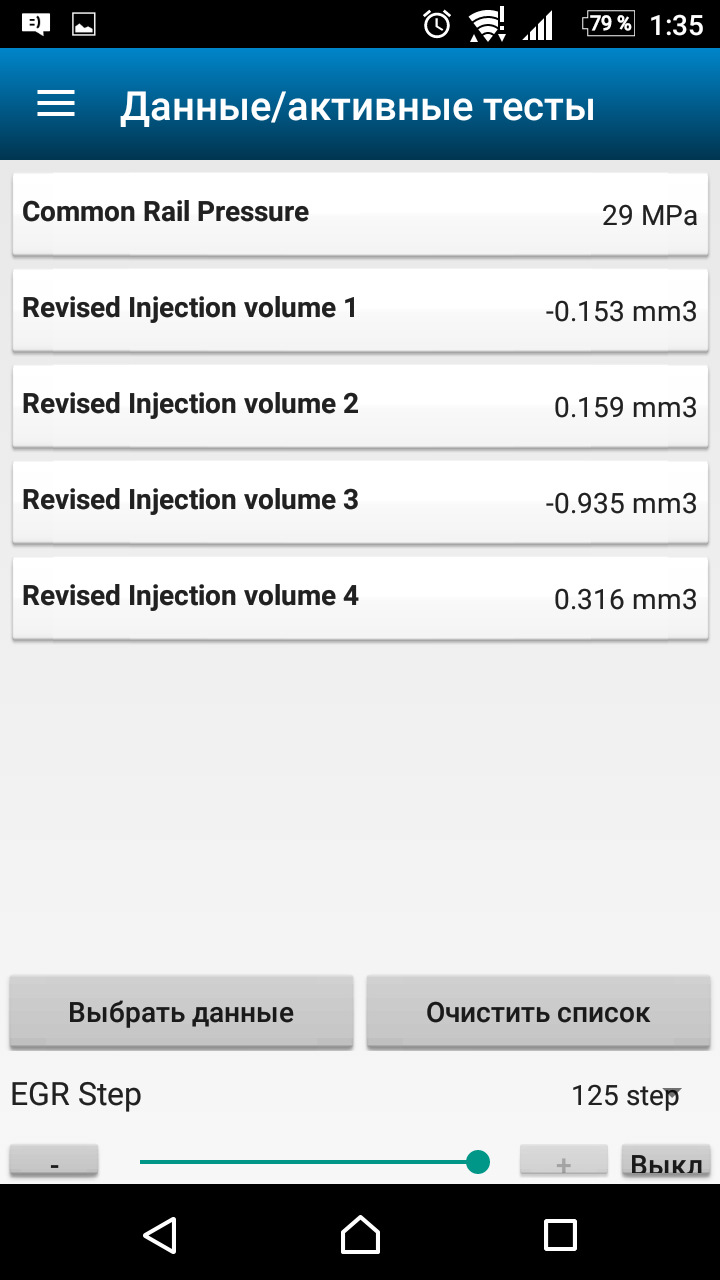The width and height of the screenshot is (720, 1280).
Task: Select Revised Injection volume 4 row
Action: point(360,598)
